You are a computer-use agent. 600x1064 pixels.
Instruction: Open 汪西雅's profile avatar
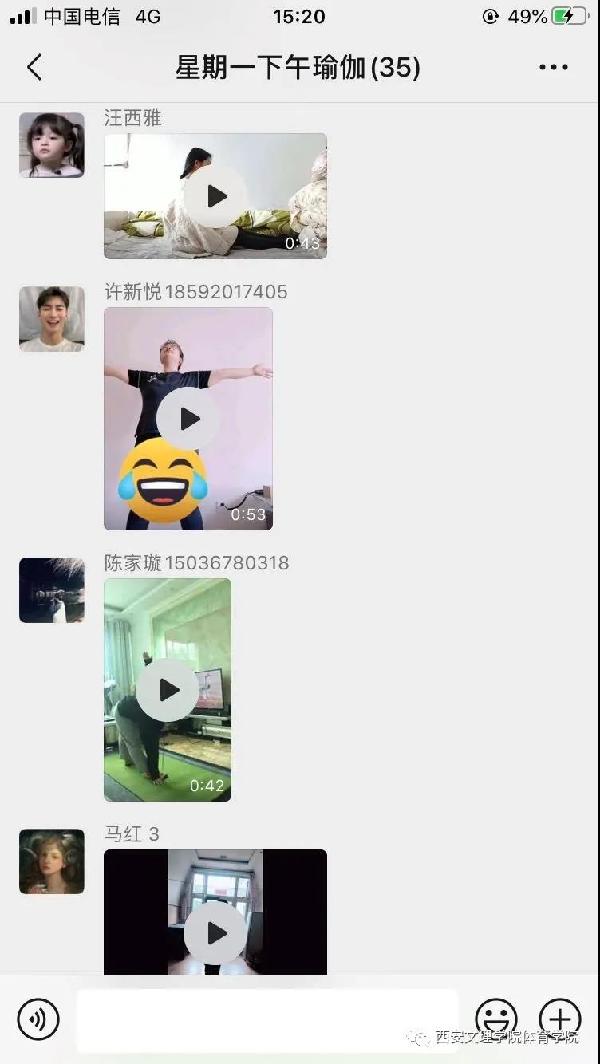click(x=52, y=145)
